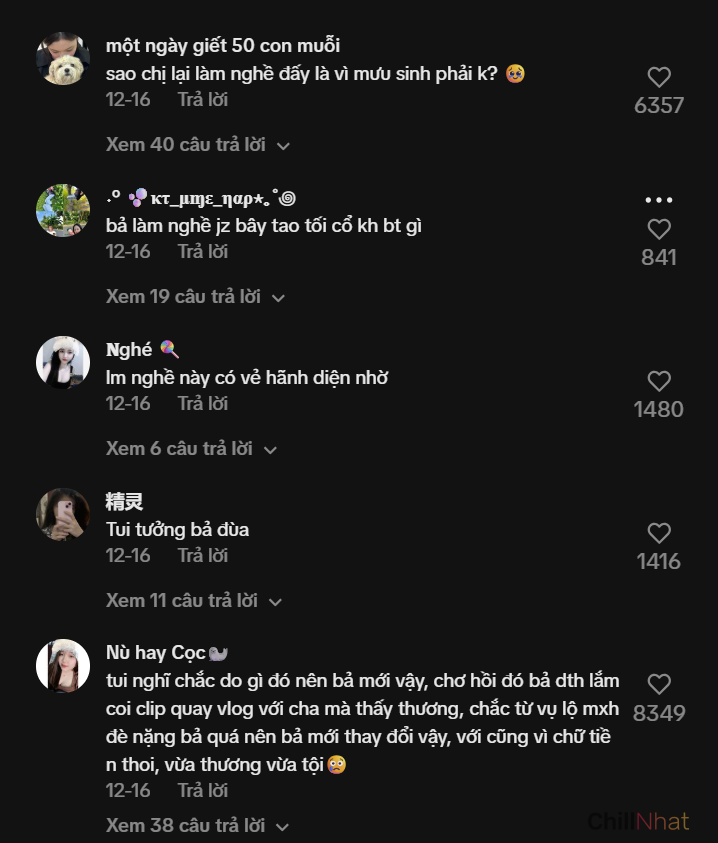The height and width of the screenshot is (843, 718).
Task: Like the comment 'bả làm nghề jz bây'
Action: pyautogui.click(x=659, y=229)
